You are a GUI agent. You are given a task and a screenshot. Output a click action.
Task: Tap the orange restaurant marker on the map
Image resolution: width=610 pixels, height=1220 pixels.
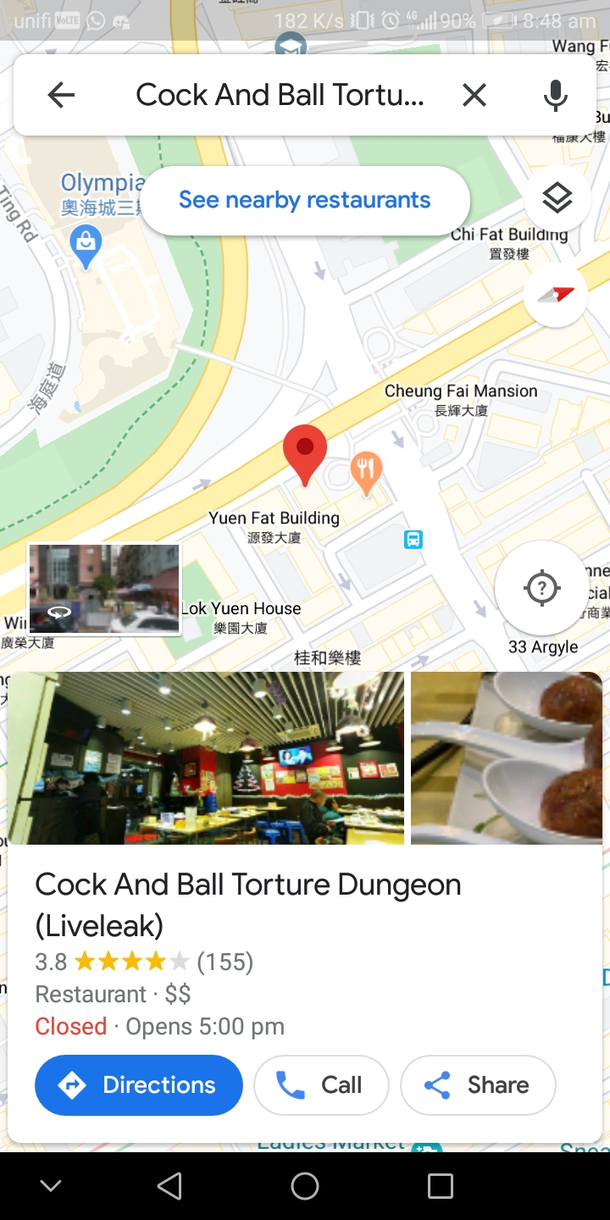[x=366, y=471]
